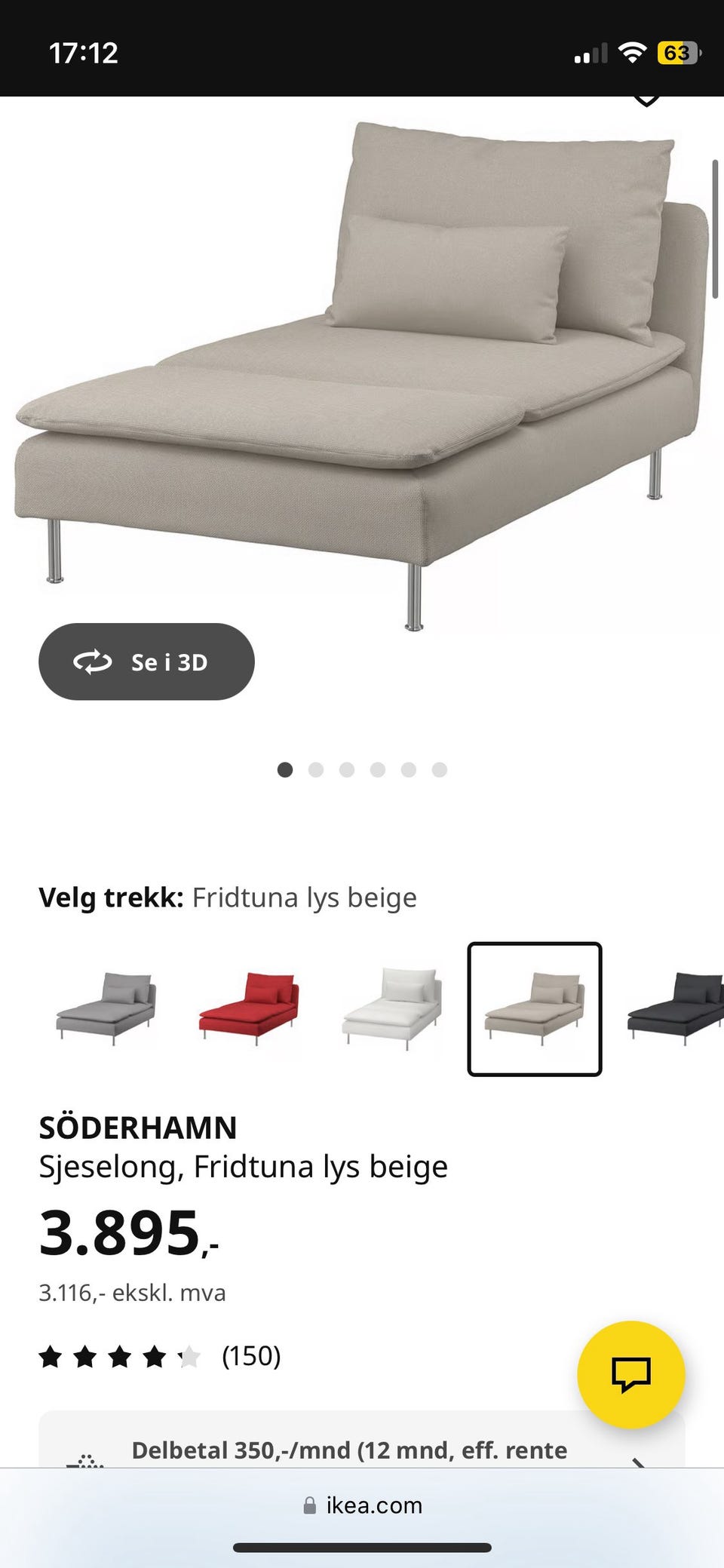Screen dimensions: 724x1568
Task: Open reviews by tapping the (150) count
Action: tap(252, 1356)
